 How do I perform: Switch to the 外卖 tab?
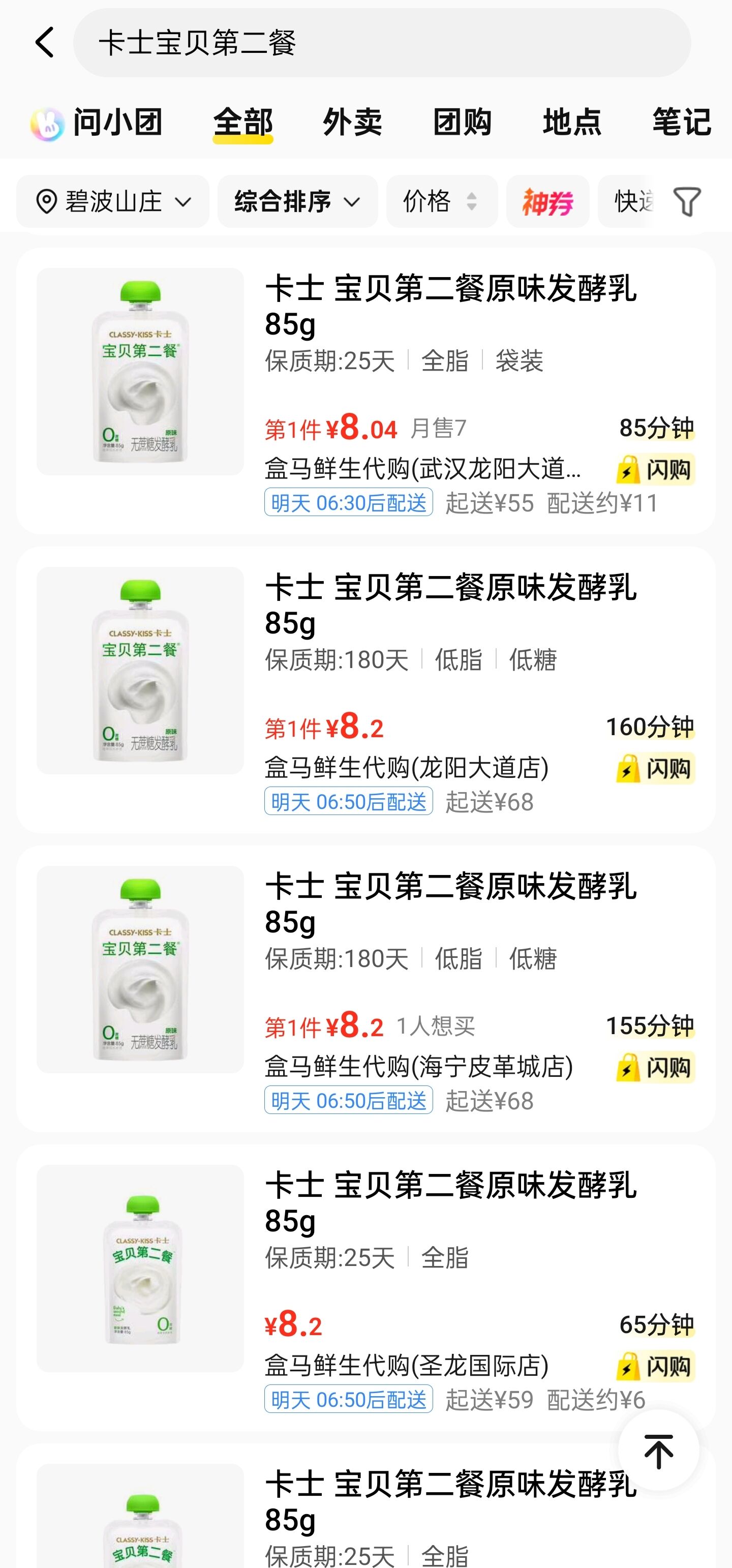353,123
